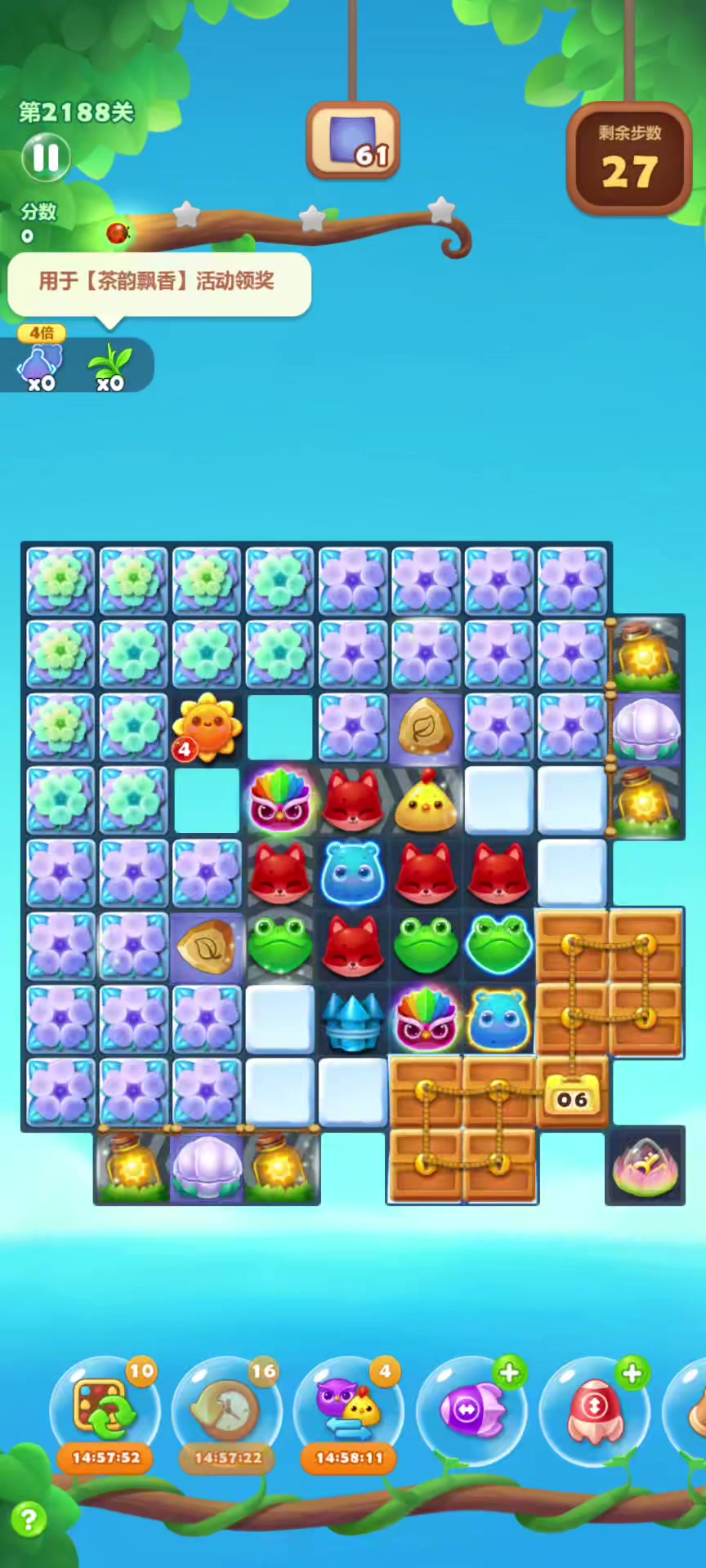Tap the 4倍 blue bag reward icon
Viewport: 706px width, 1568px height.
pyautogui.click(x=41, y=365)
